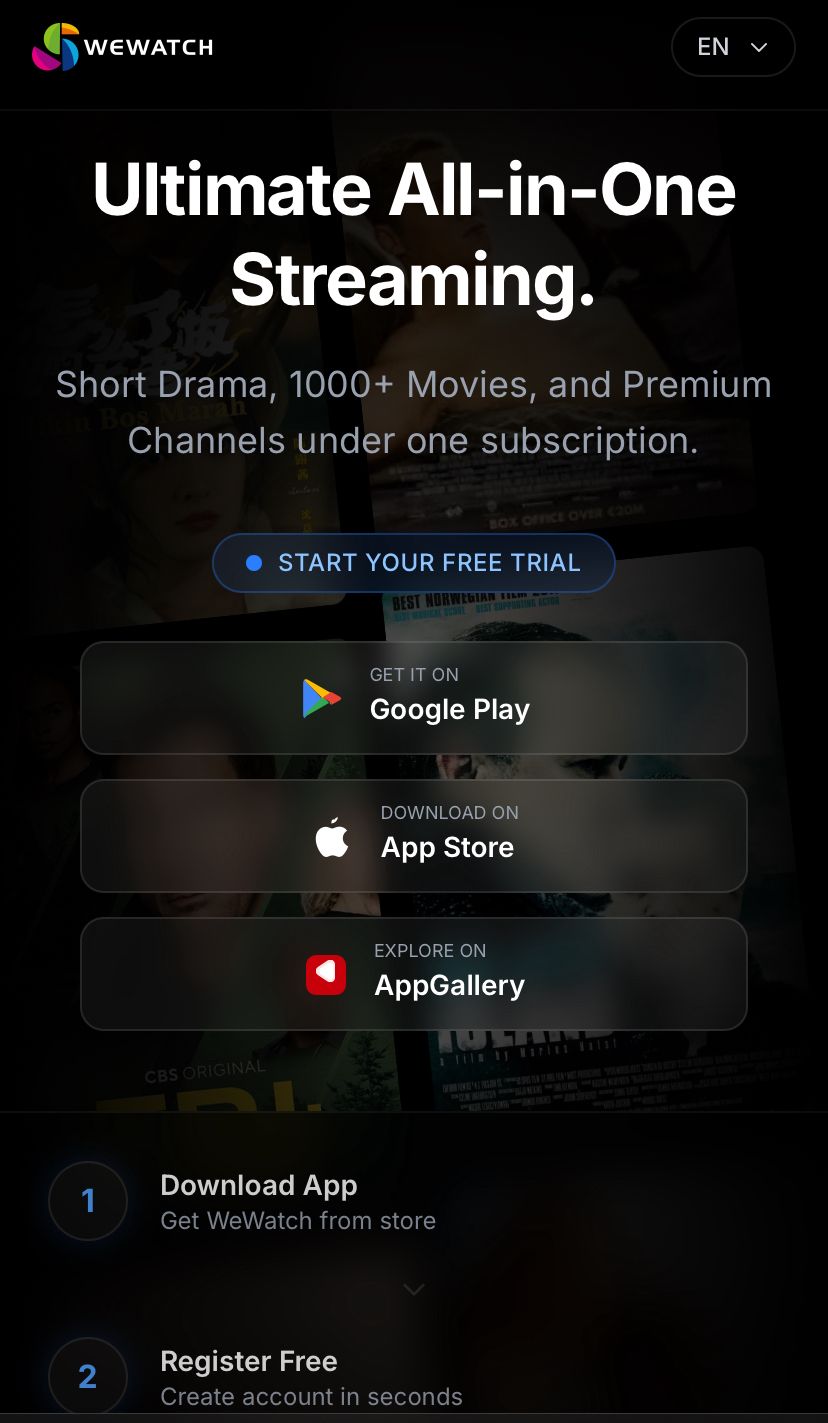The height and width of the screenshot is (1423, 828).
Task: Select the numbered circle for step 1
Action: point(88,1200)
